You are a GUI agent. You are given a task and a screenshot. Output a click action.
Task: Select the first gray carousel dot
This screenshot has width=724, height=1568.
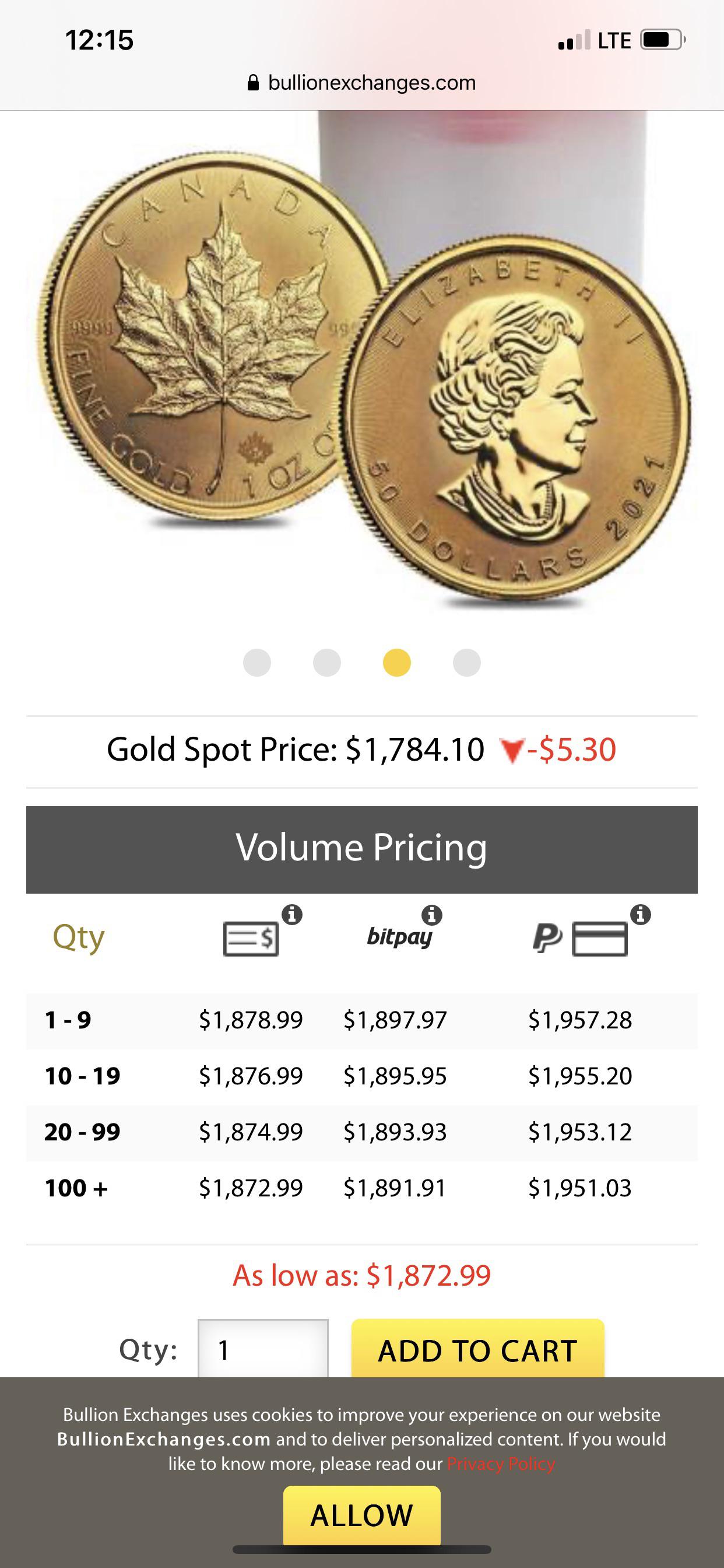(x=256, y=663)
